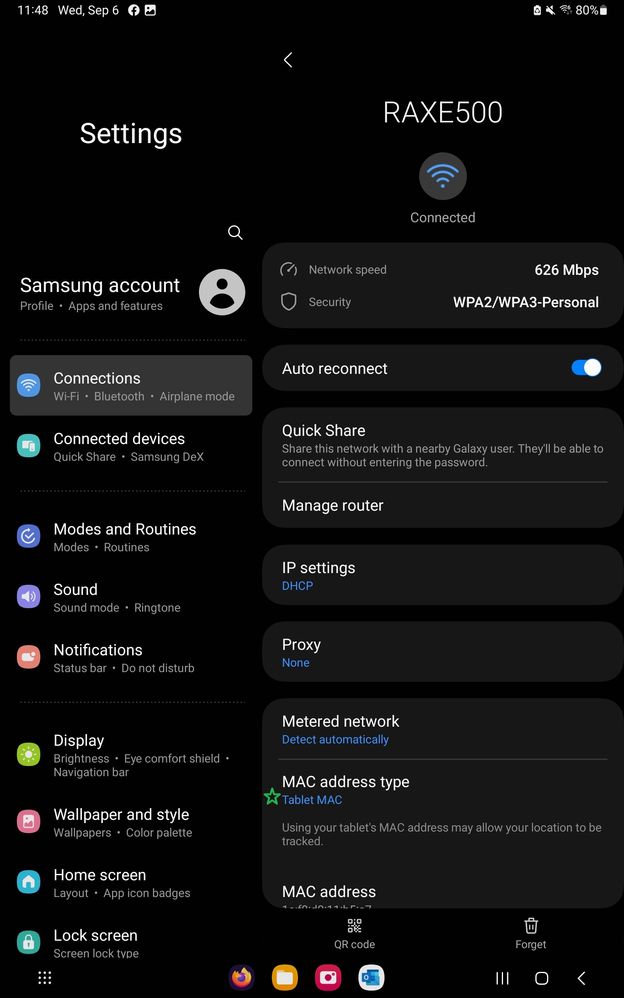Open Connections settings
The width and height of the screenshot is (624, 998).
130,385
